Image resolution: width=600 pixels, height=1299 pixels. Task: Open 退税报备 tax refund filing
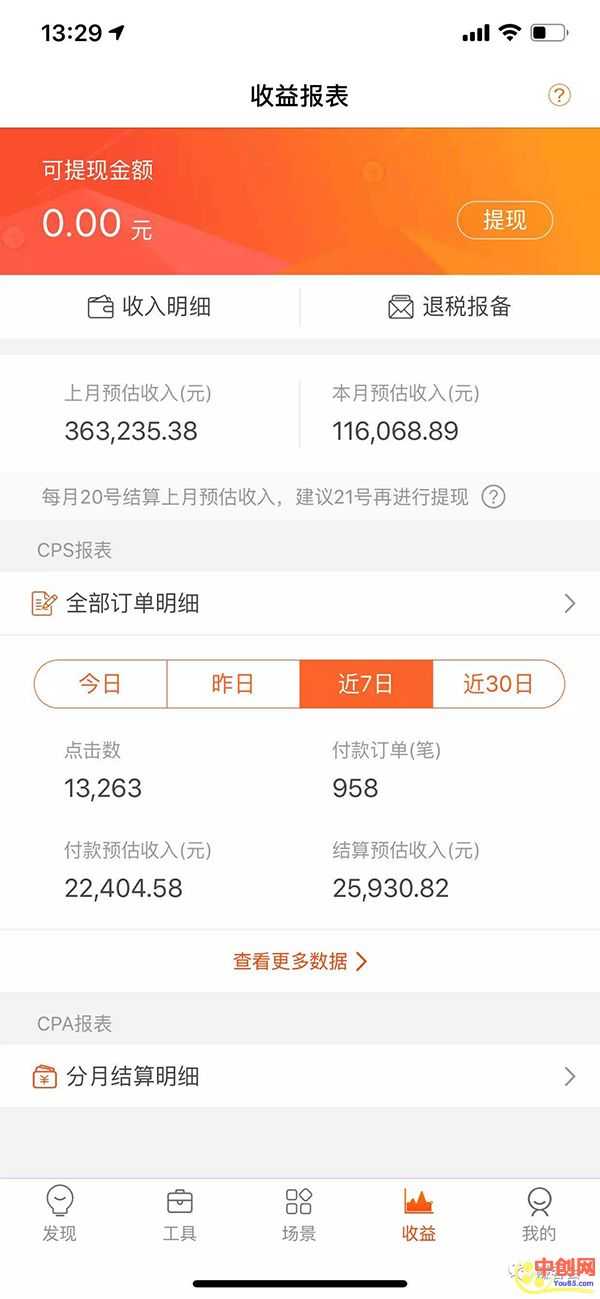pyautogui.click(x=449, y=307)
